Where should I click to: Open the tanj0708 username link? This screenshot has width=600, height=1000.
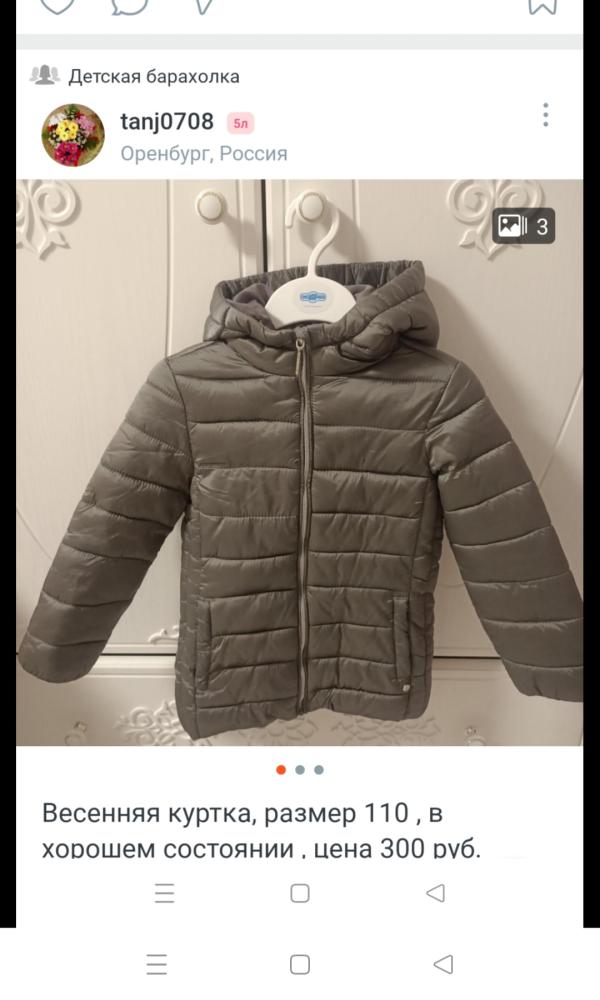[x=166, y=122]
